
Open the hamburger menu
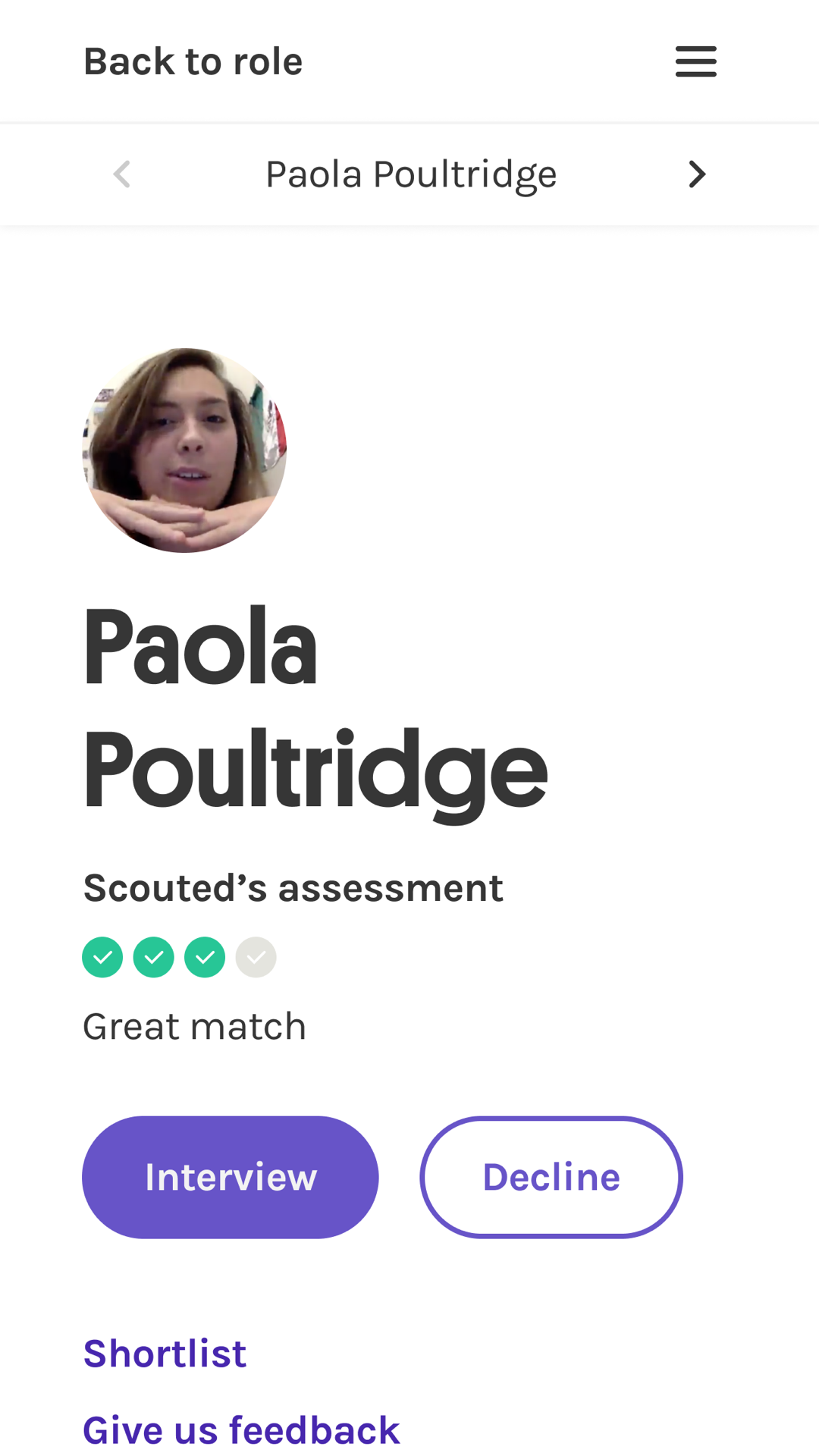(x=695, y=61)
